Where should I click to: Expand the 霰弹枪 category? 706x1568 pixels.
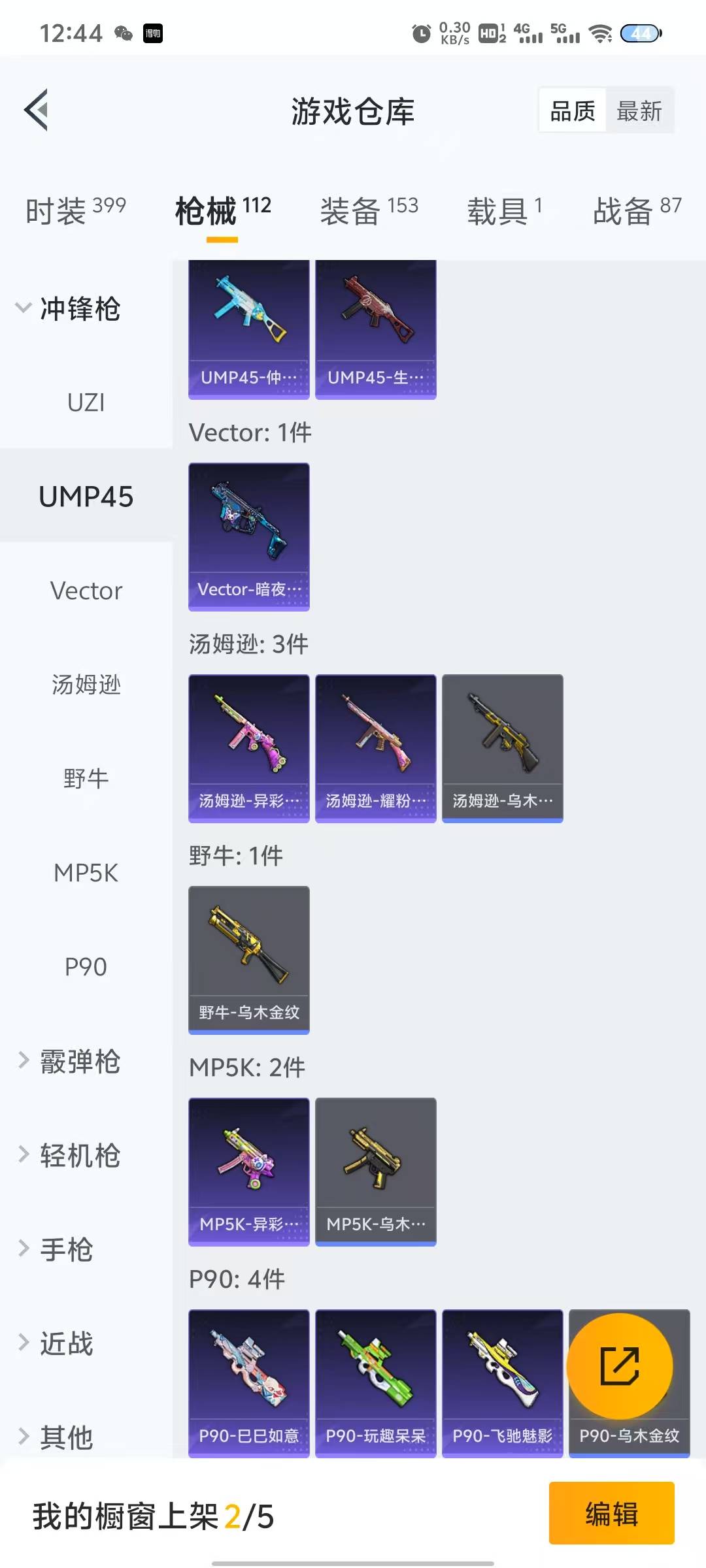pos(69,1061)
